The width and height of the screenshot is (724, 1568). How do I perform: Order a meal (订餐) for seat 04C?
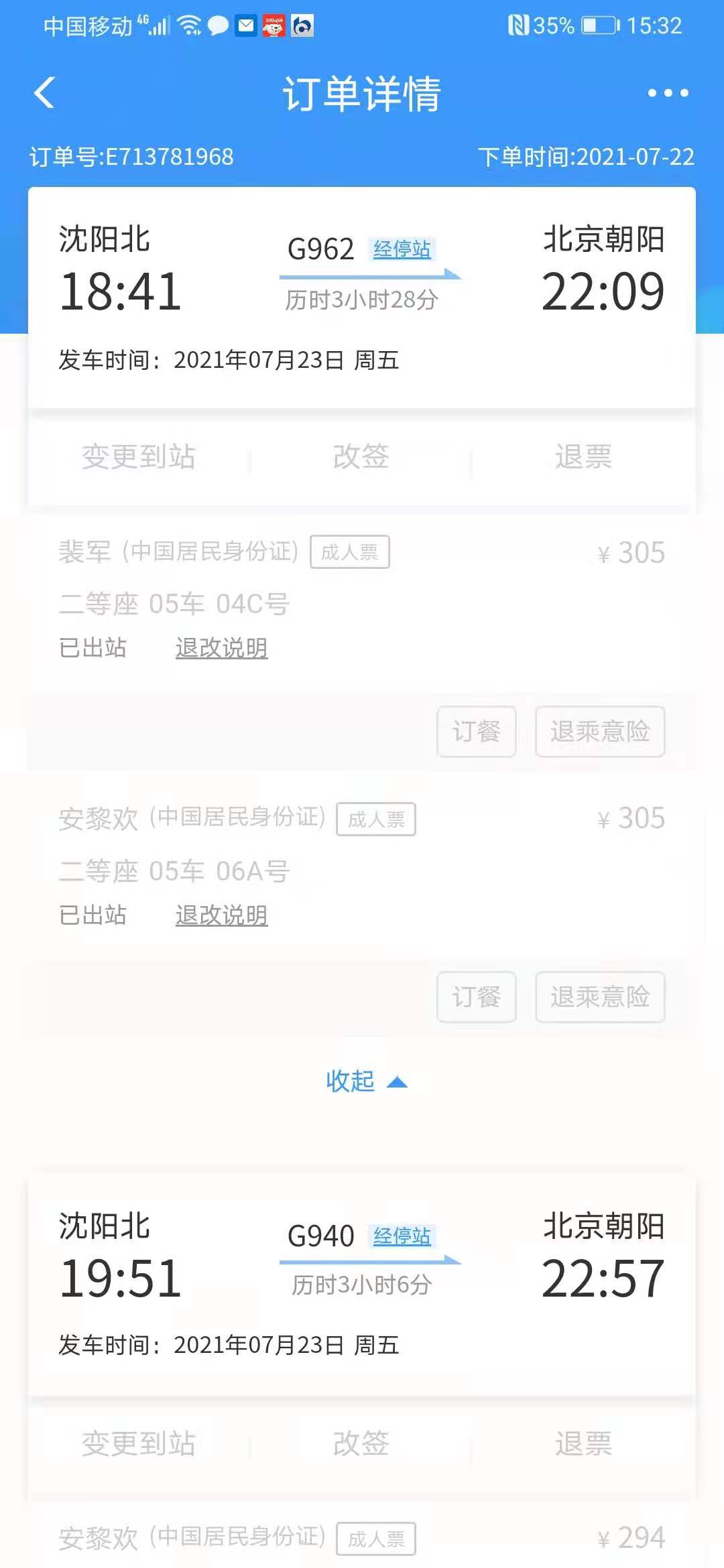[x=476, y=731]
